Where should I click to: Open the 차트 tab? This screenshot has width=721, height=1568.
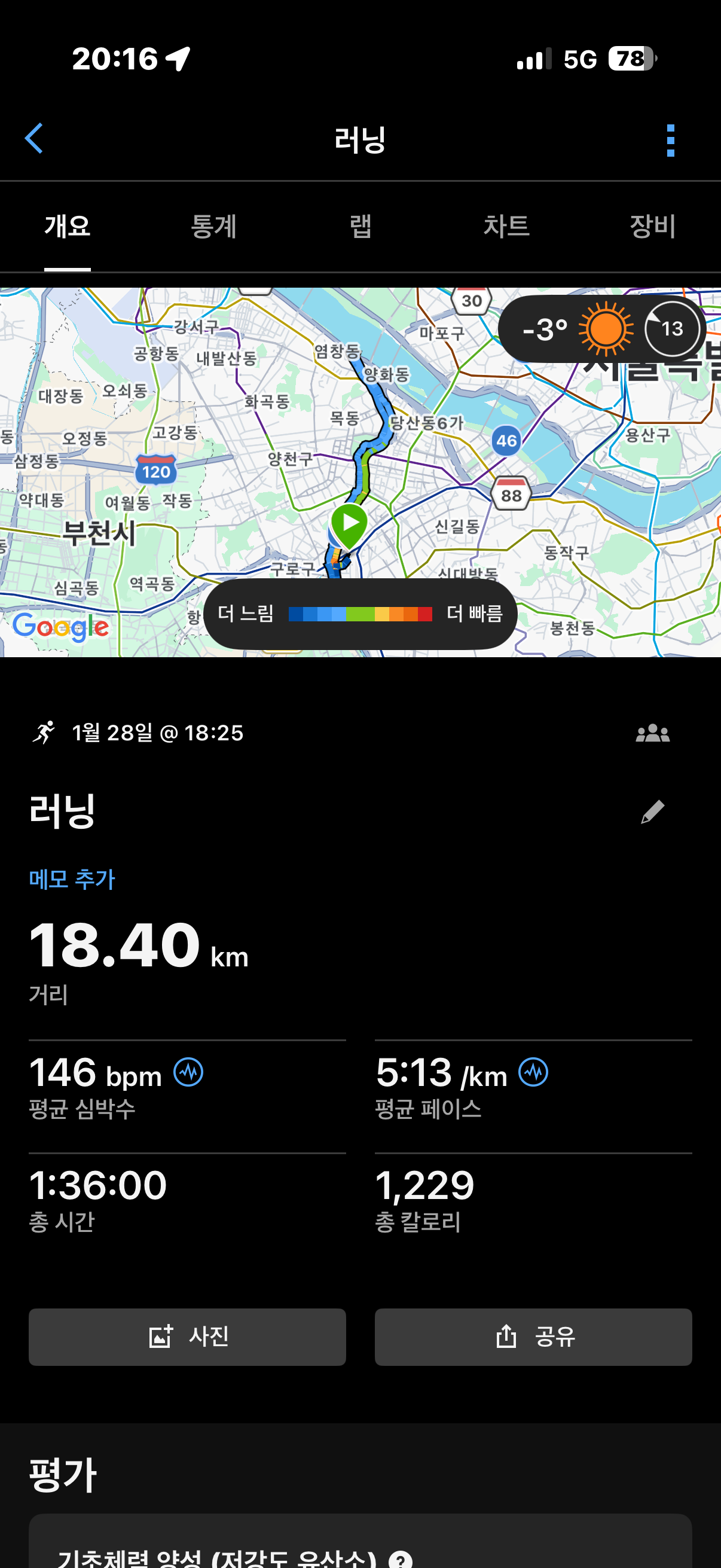pyautogui.click(x=506, y=225)
